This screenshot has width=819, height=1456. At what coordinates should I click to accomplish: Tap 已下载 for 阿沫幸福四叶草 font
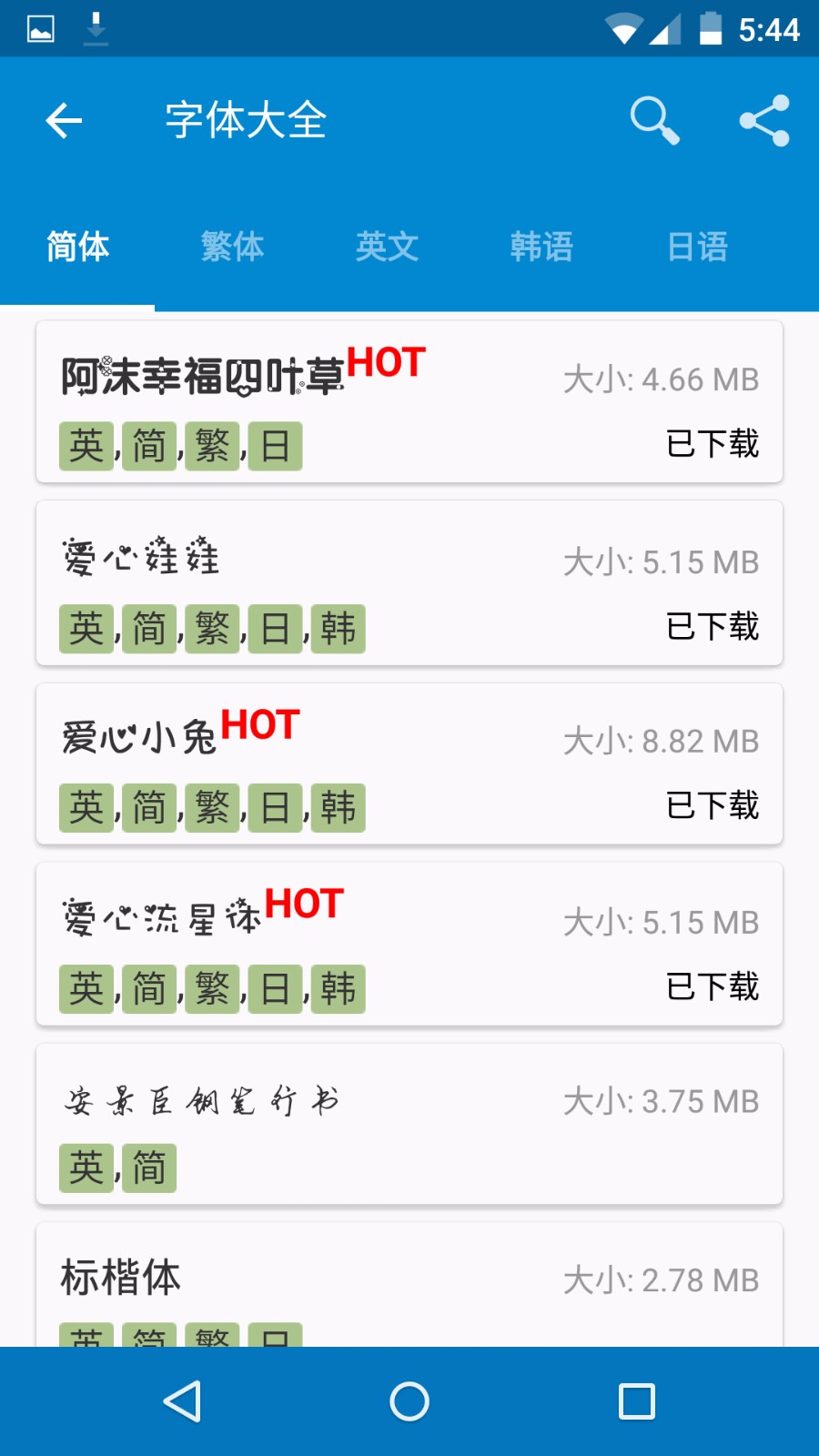(x=713, y=446)
